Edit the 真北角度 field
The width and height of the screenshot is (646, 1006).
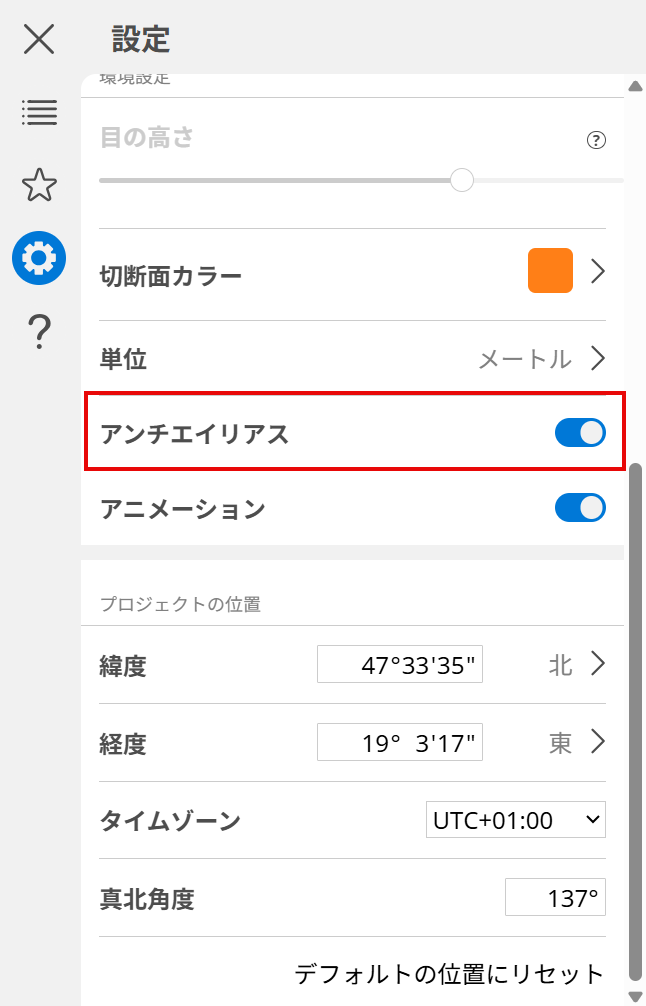(x=555, y=898)
